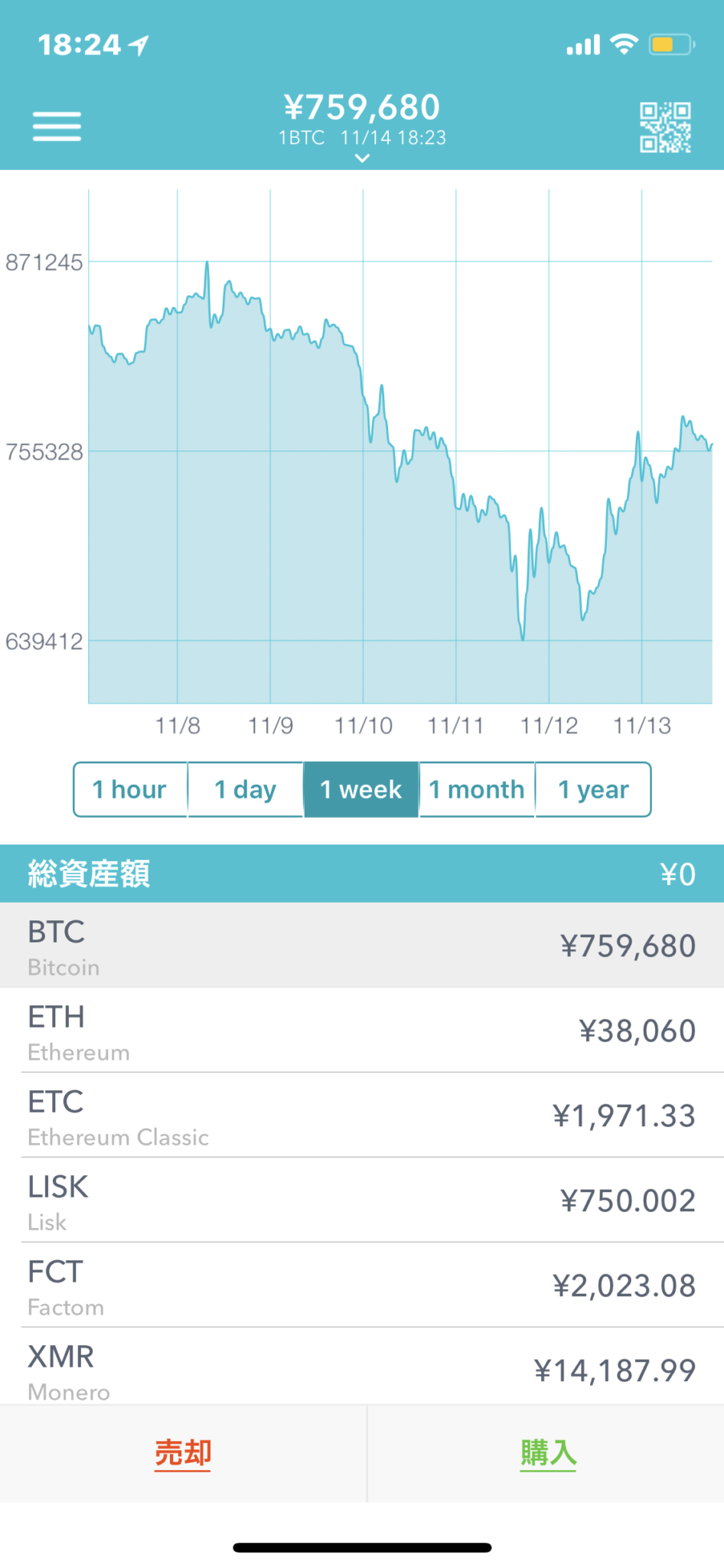Open the FCT Factom row
The height and width of the screenshot is (1568, 724).
pyautogui.click(x=362, y=1285)
